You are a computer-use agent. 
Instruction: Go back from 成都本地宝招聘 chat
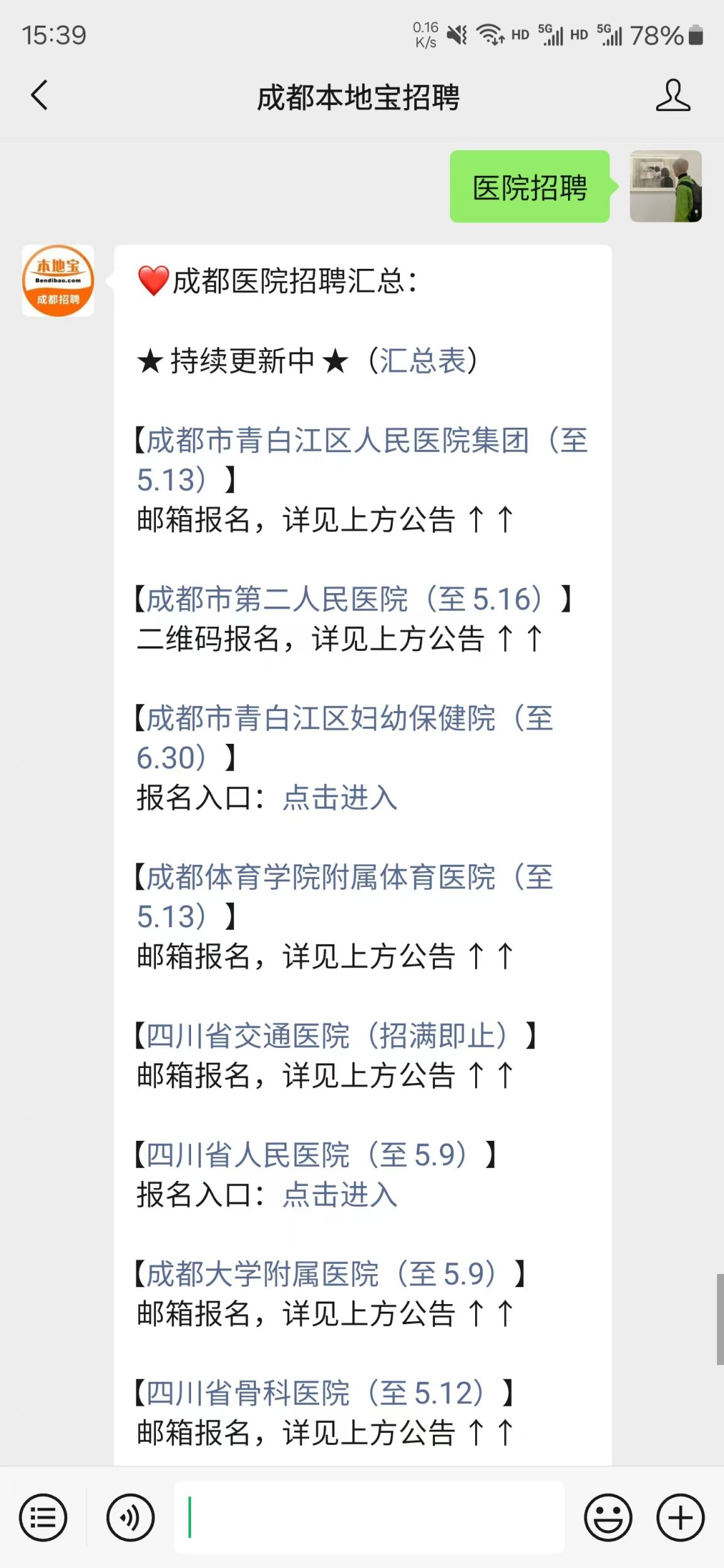(40, 95)
